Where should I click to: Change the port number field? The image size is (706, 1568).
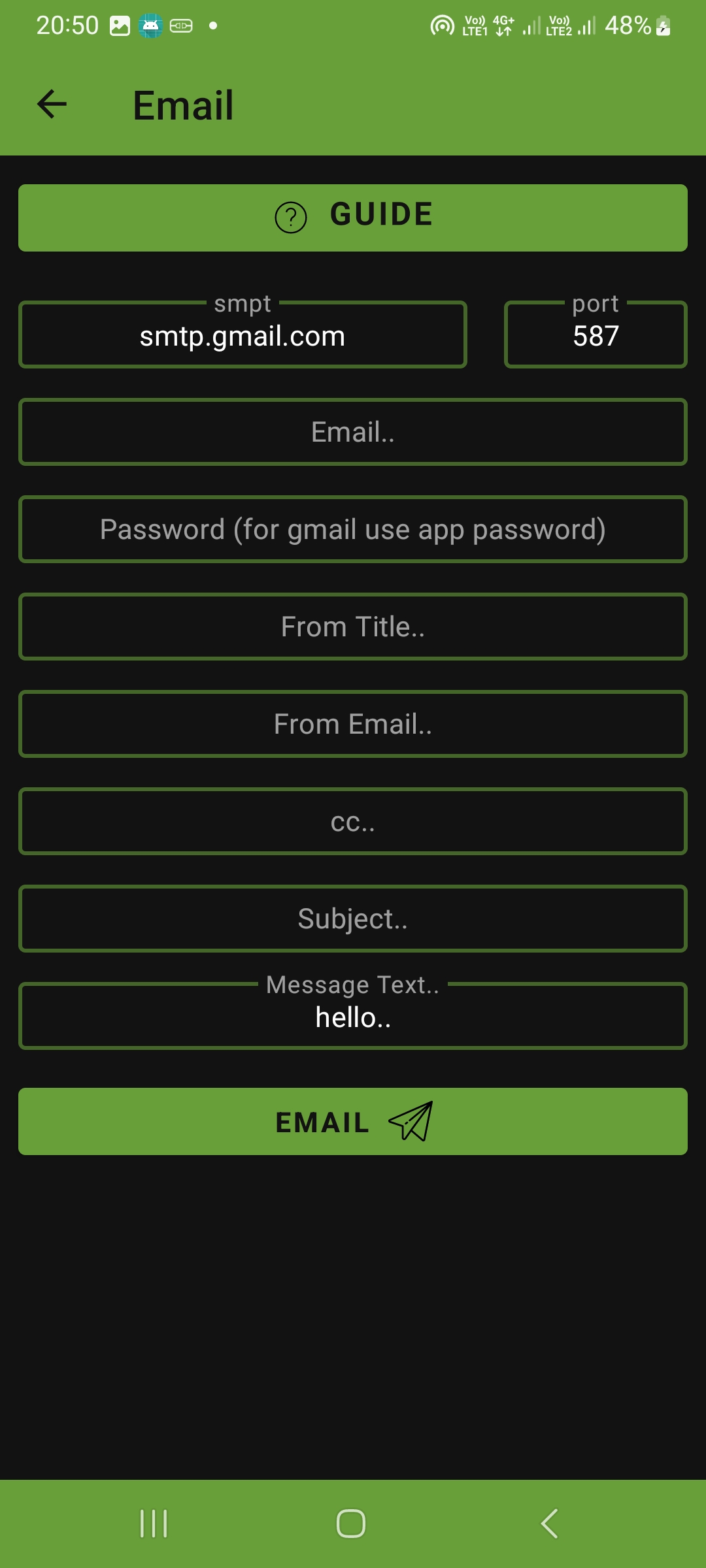coord(596,336)
